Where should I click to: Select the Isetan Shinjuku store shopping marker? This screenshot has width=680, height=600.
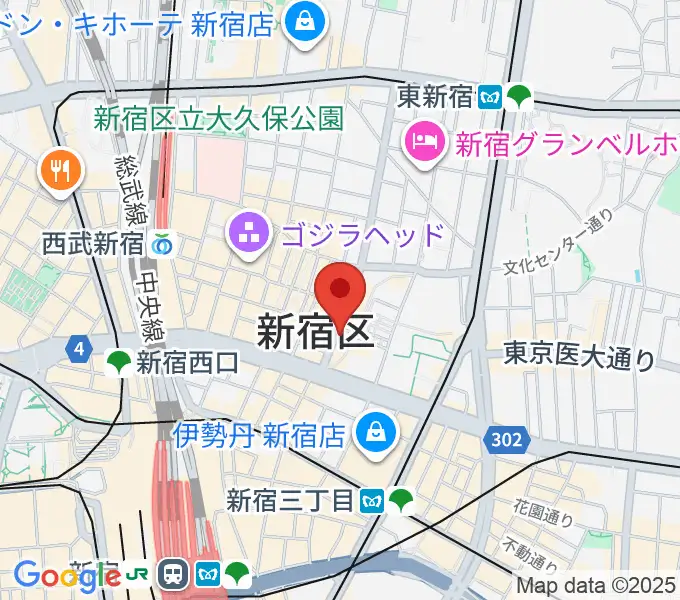(x=375, y=433)
